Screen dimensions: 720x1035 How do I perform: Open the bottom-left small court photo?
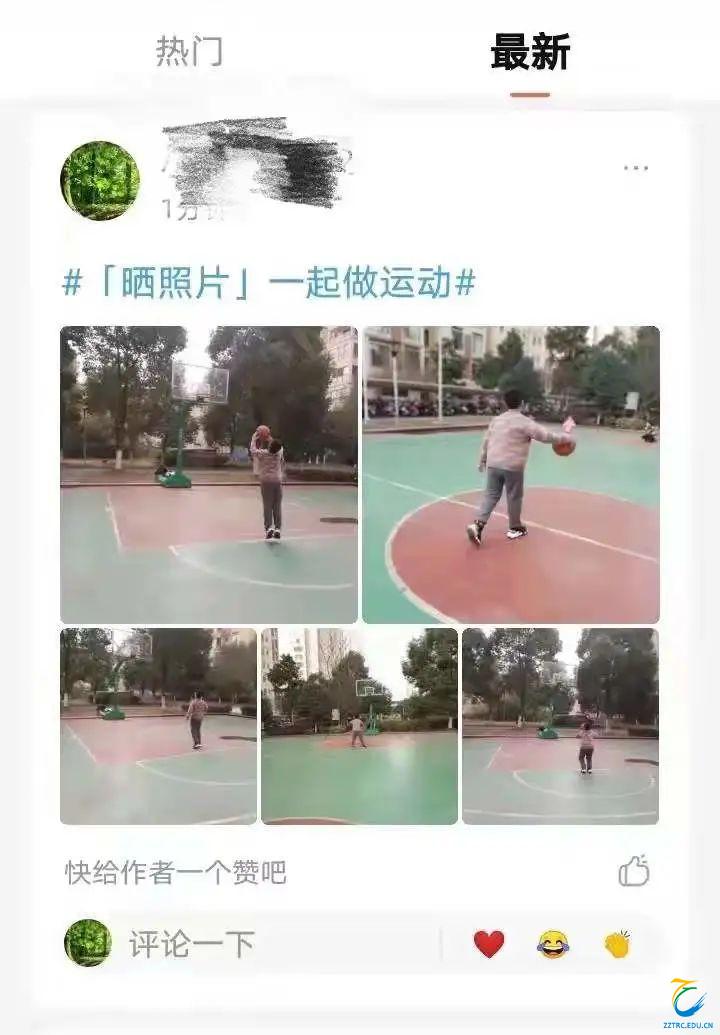pyautogui.click(x=159, y=726)
